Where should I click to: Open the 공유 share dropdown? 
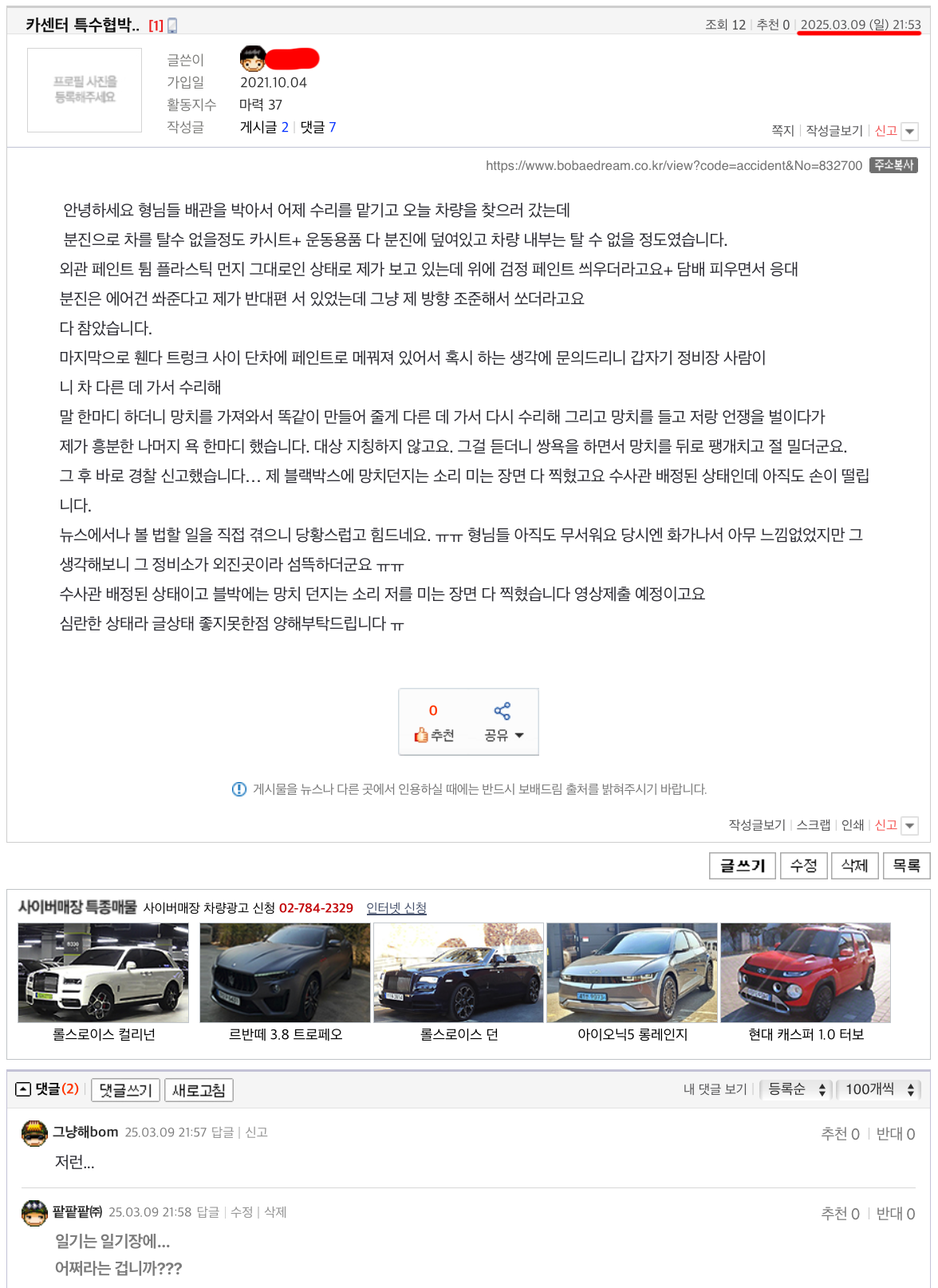(x=503, y=733)
